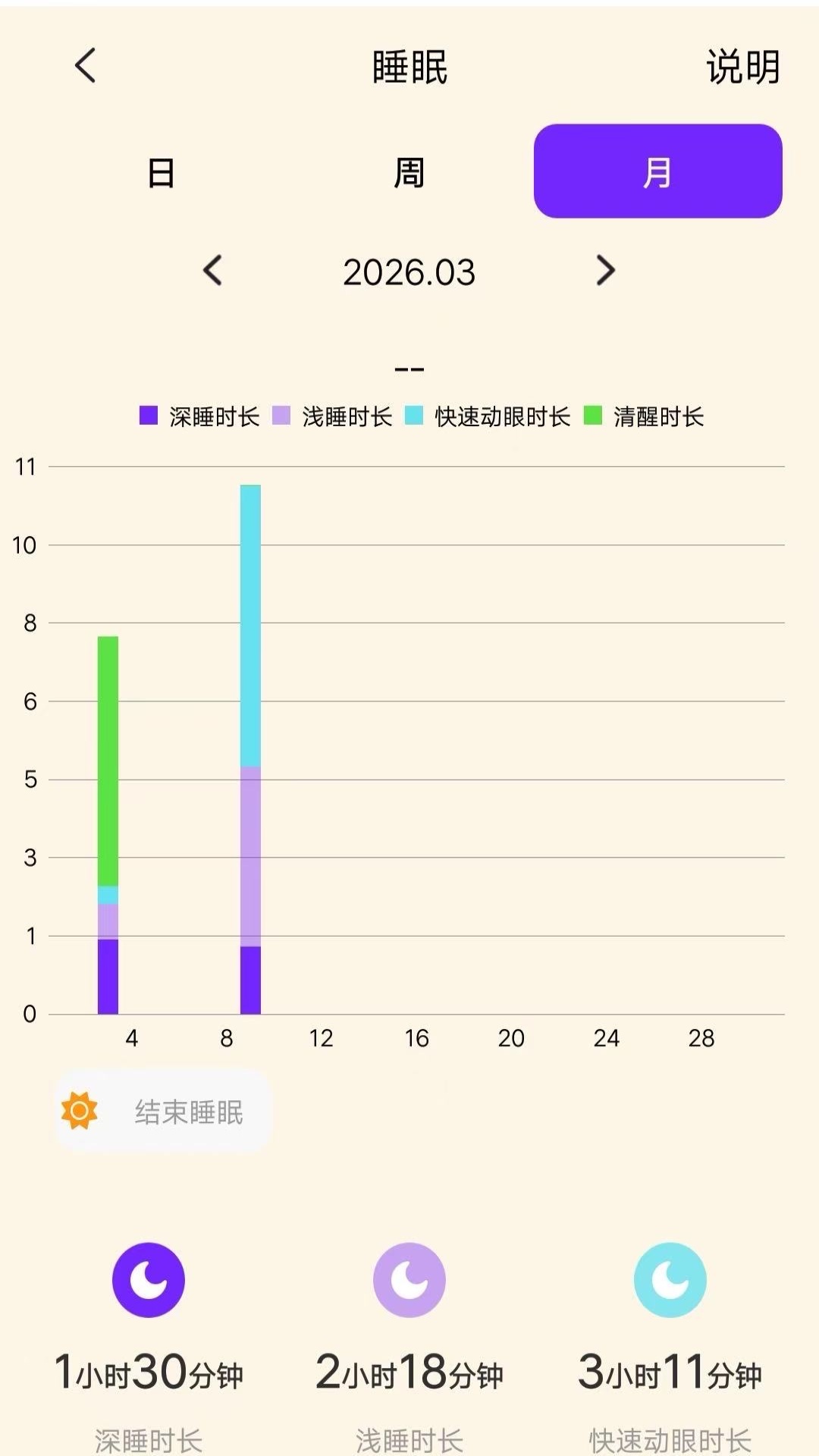Tap the light sleep moon icon
The image size is (819, 1456).
point(409,1279)
